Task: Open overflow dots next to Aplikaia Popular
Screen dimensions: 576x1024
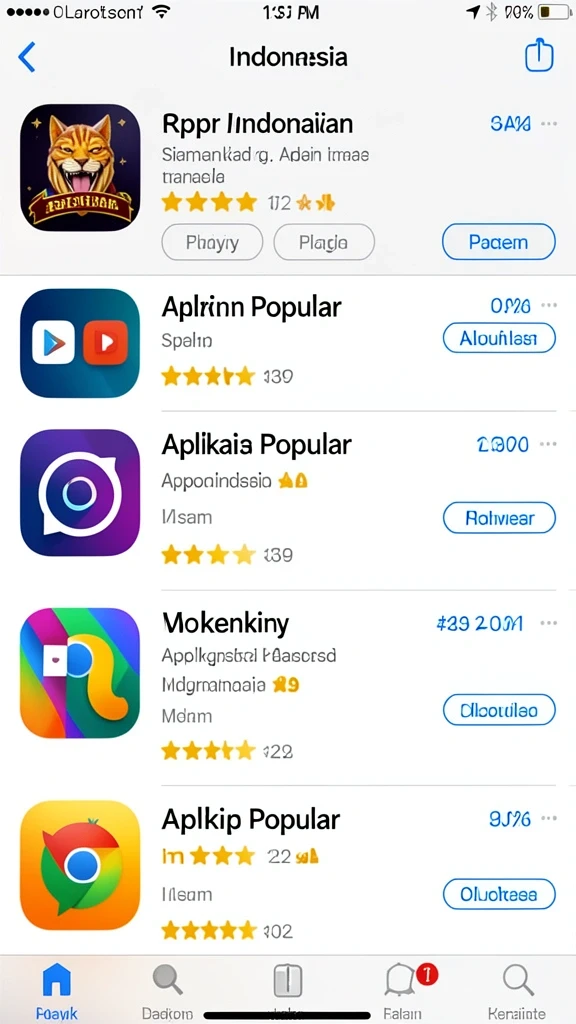Action: [549, 445]
